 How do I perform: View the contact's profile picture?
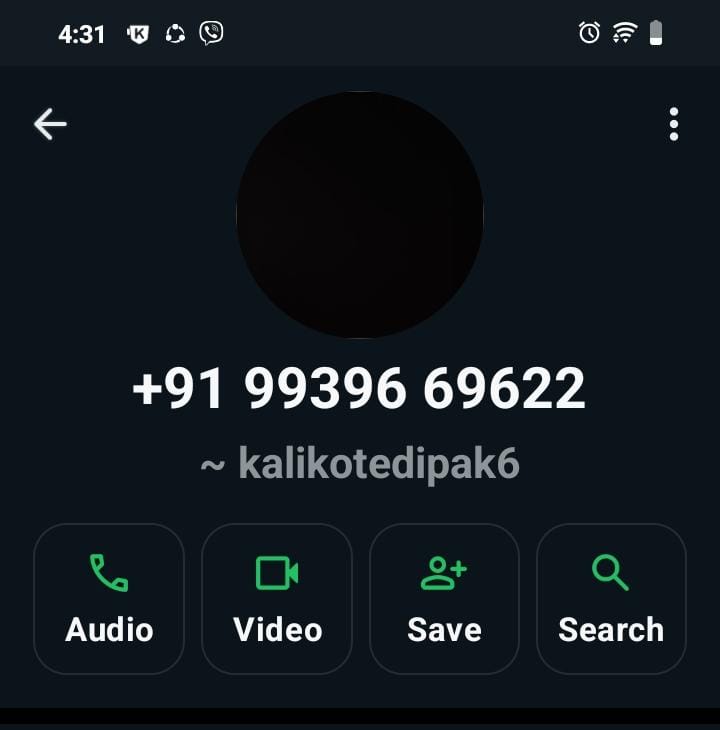coord(359,215)
